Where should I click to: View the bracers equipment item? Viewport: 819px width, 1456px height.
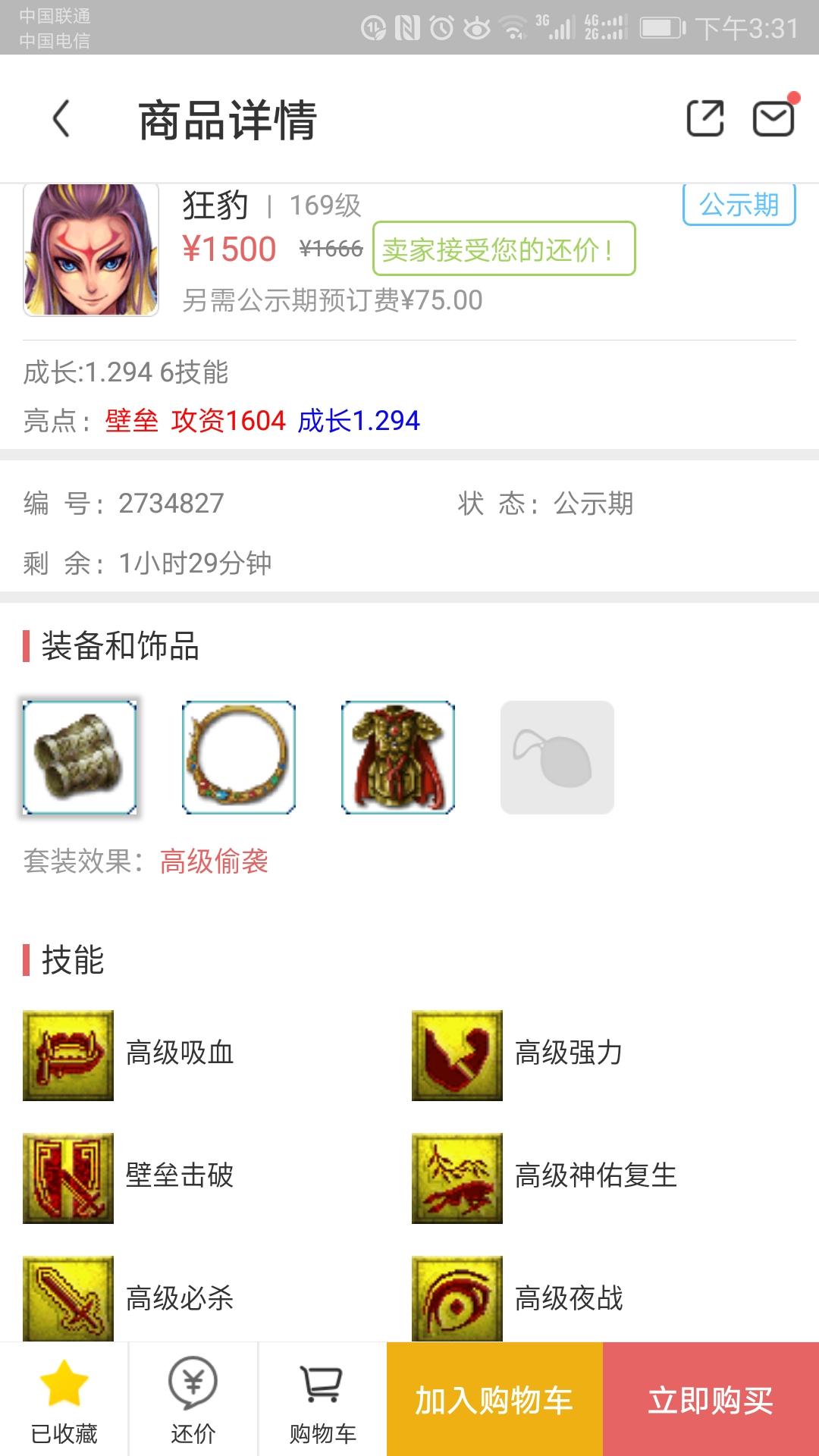tap(80, 758)
